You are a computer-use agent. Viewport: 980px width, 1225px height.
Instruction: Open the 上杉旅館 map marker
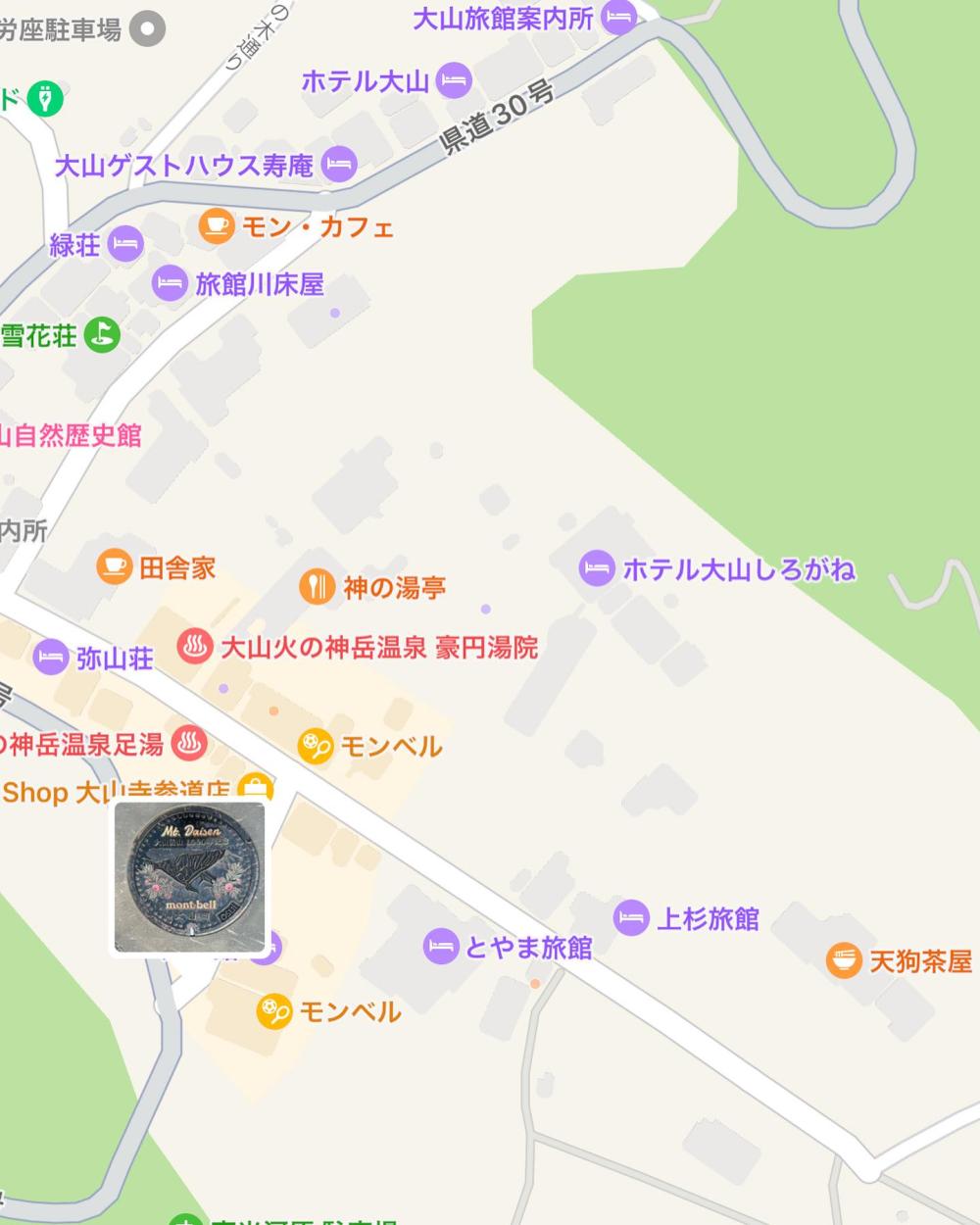click(631, 918)
